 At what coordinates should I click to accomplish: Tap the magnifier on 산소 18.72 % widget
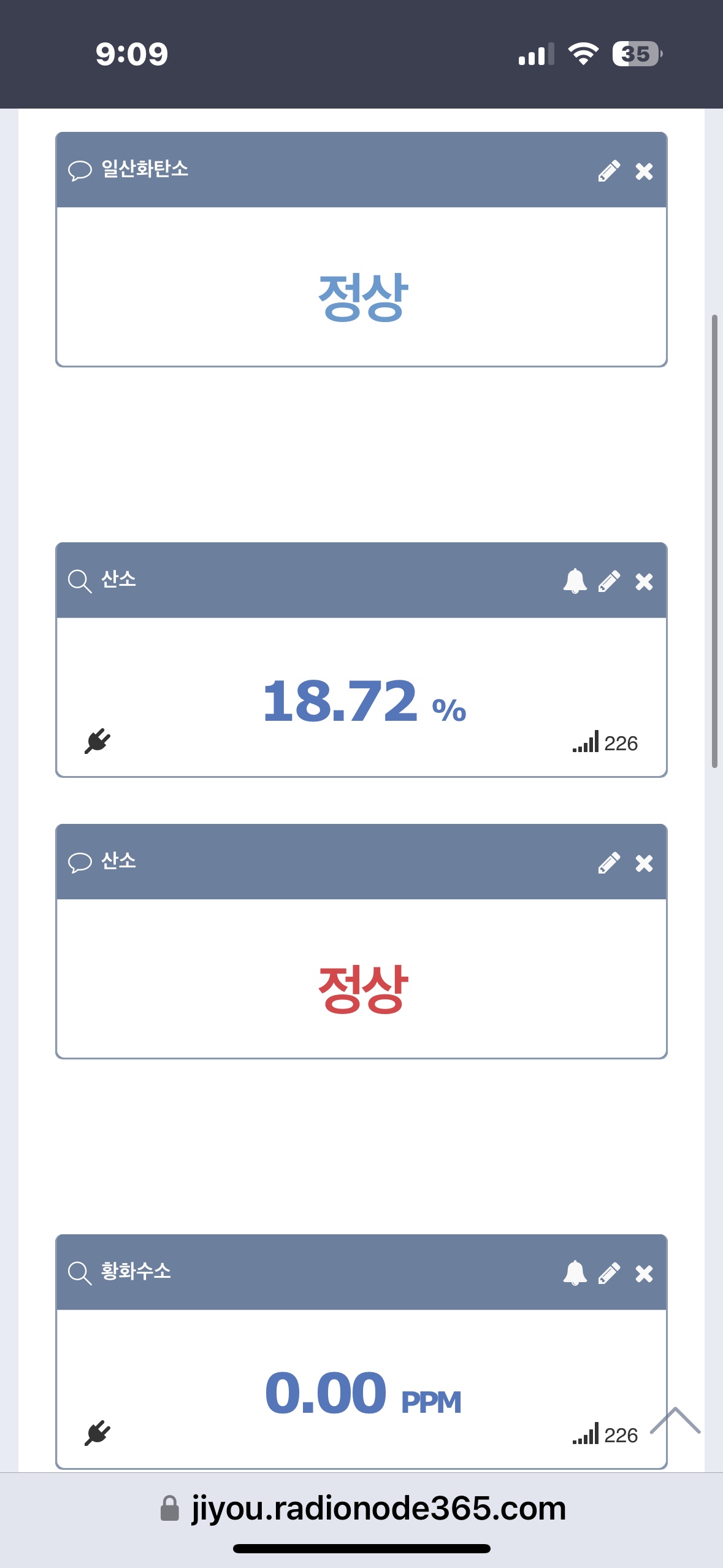pos(80,581)
